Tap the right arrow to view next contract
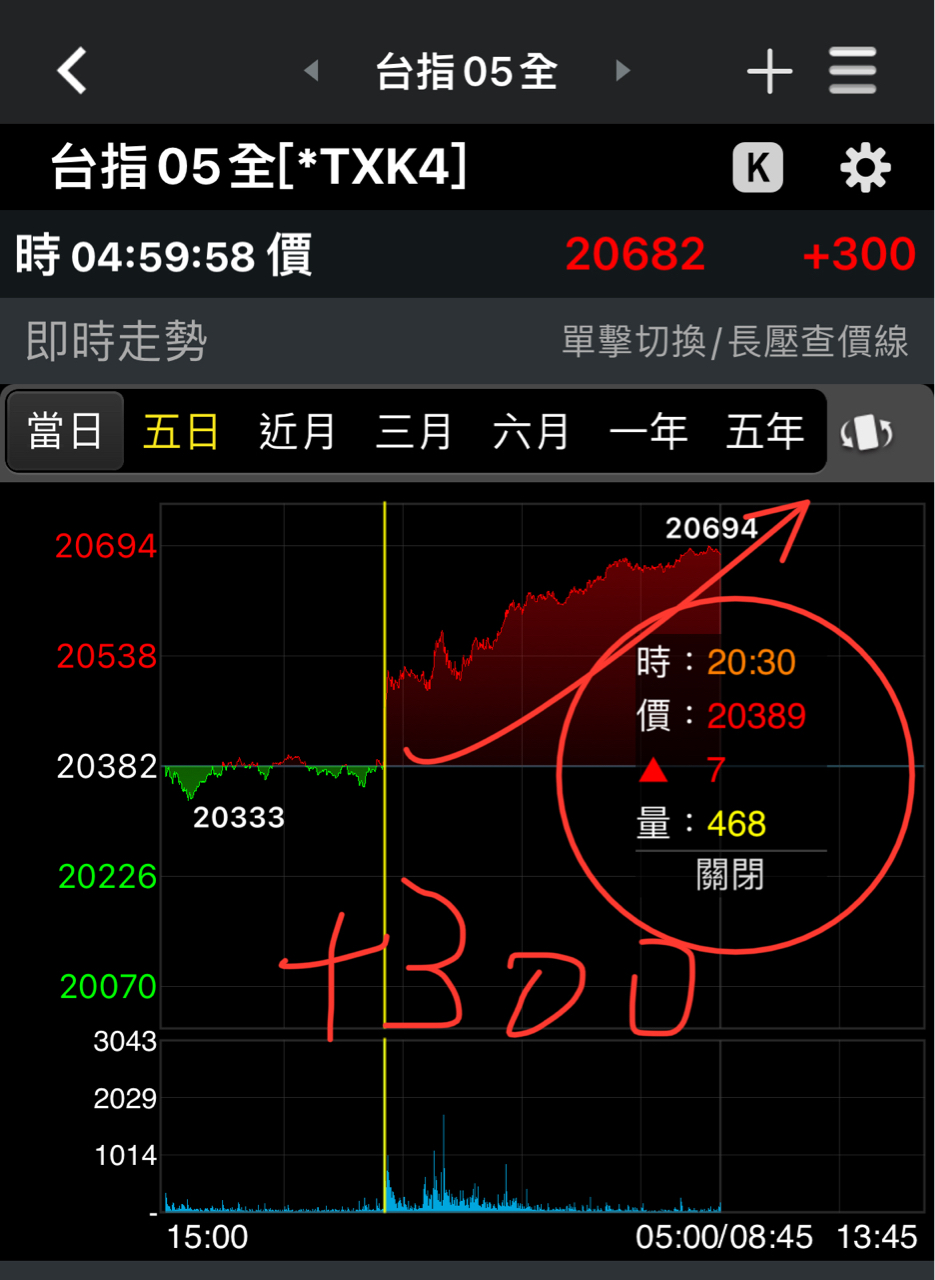The image size is (935, 1280). [x=622, y=70]
